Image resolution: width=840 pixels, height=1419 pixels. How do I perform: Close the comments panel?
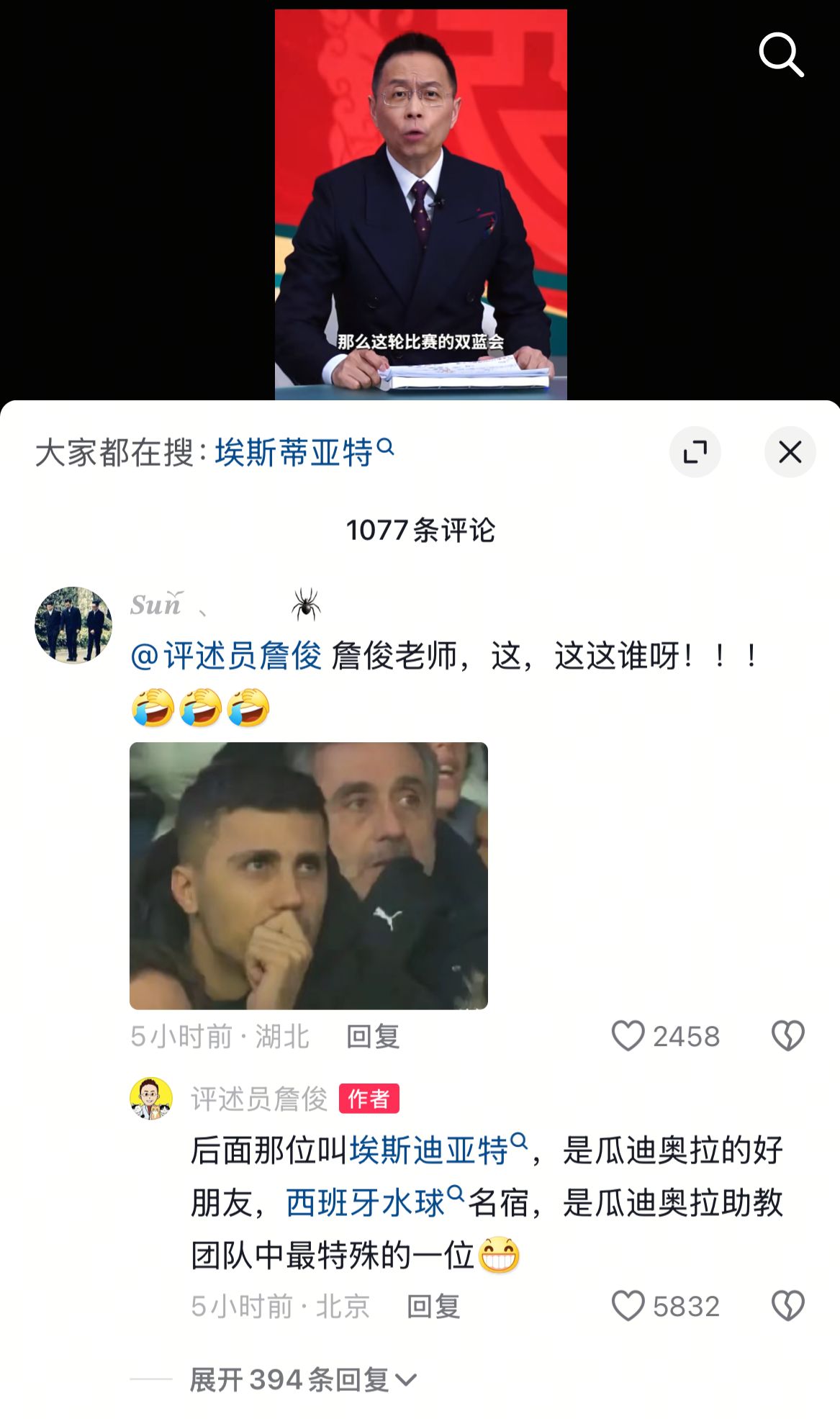coord(790,452)
